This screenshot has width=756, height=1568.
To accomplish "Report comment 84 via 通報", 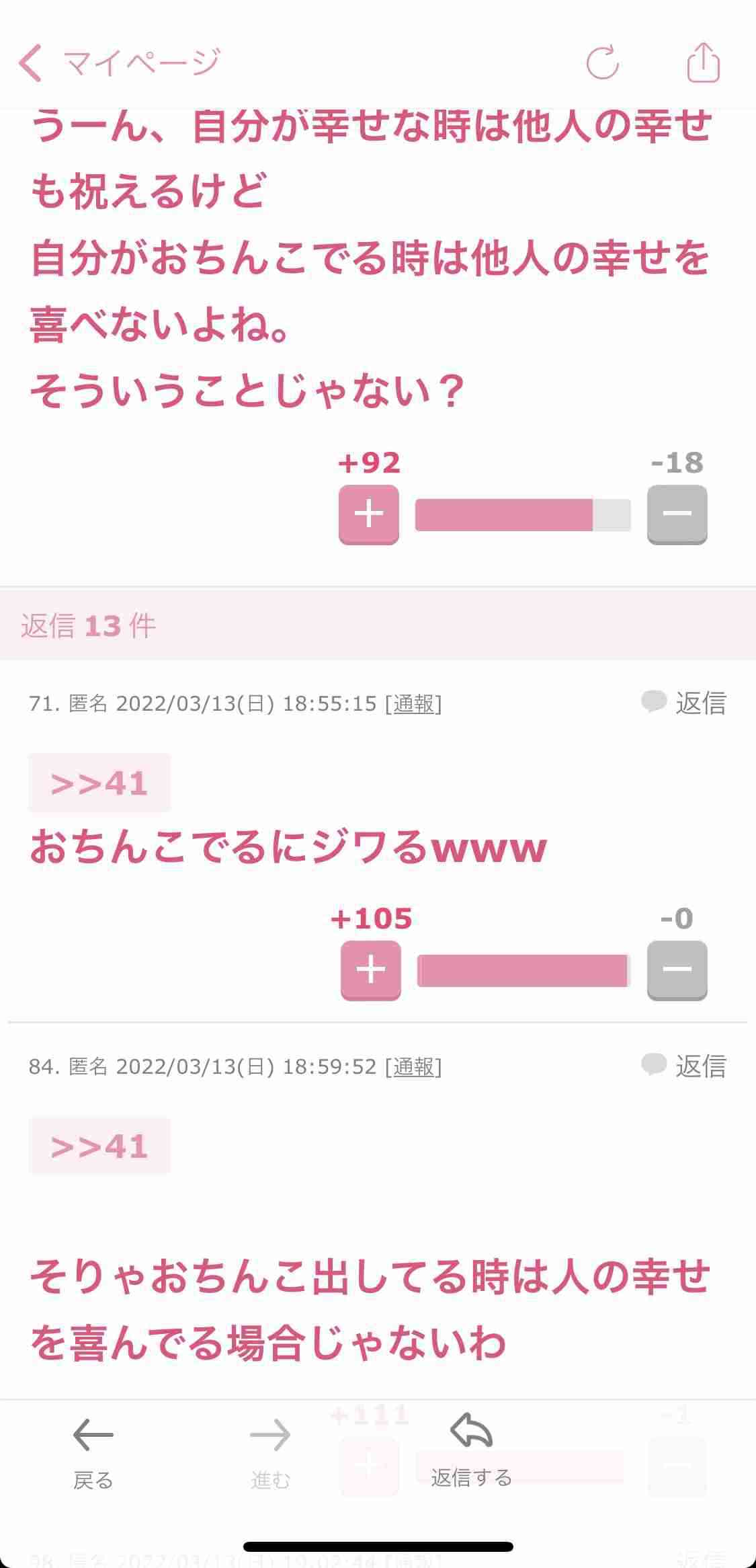I will pos(413,1067).
